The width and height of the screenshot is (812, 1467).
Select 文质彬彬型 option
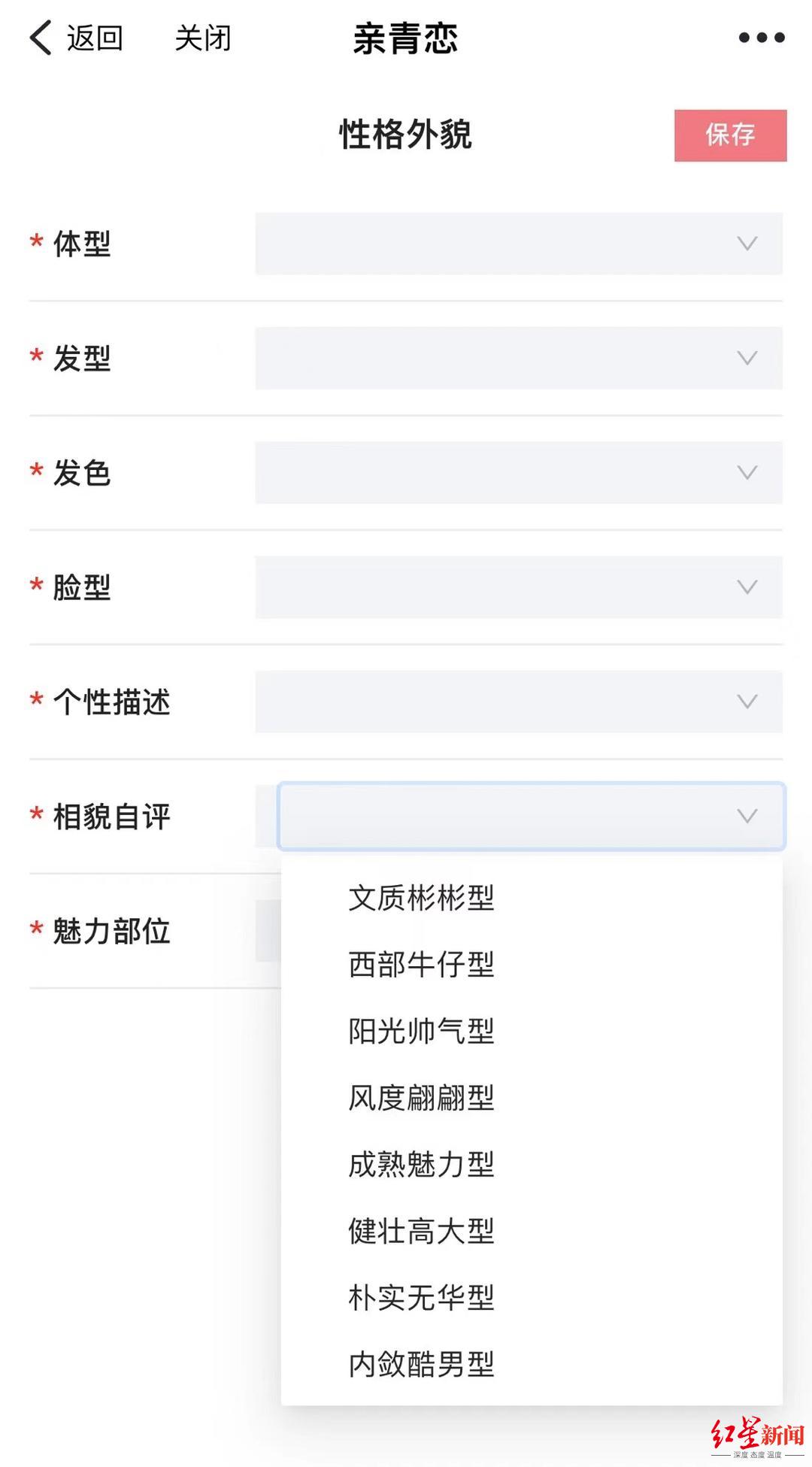point(421,898)
